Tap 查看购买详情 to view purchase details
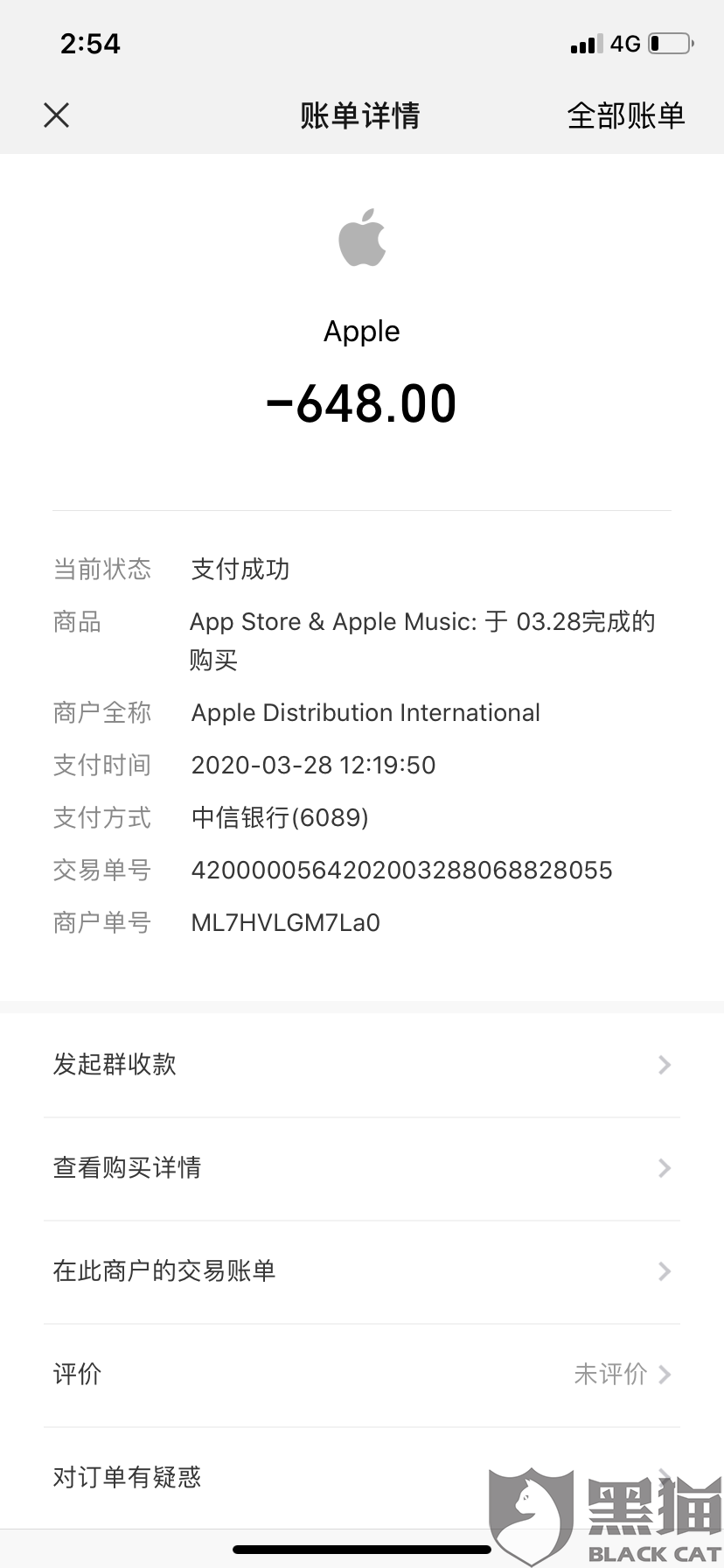This screenshot has height=1568, width=724. click(x=362, y=1168)
